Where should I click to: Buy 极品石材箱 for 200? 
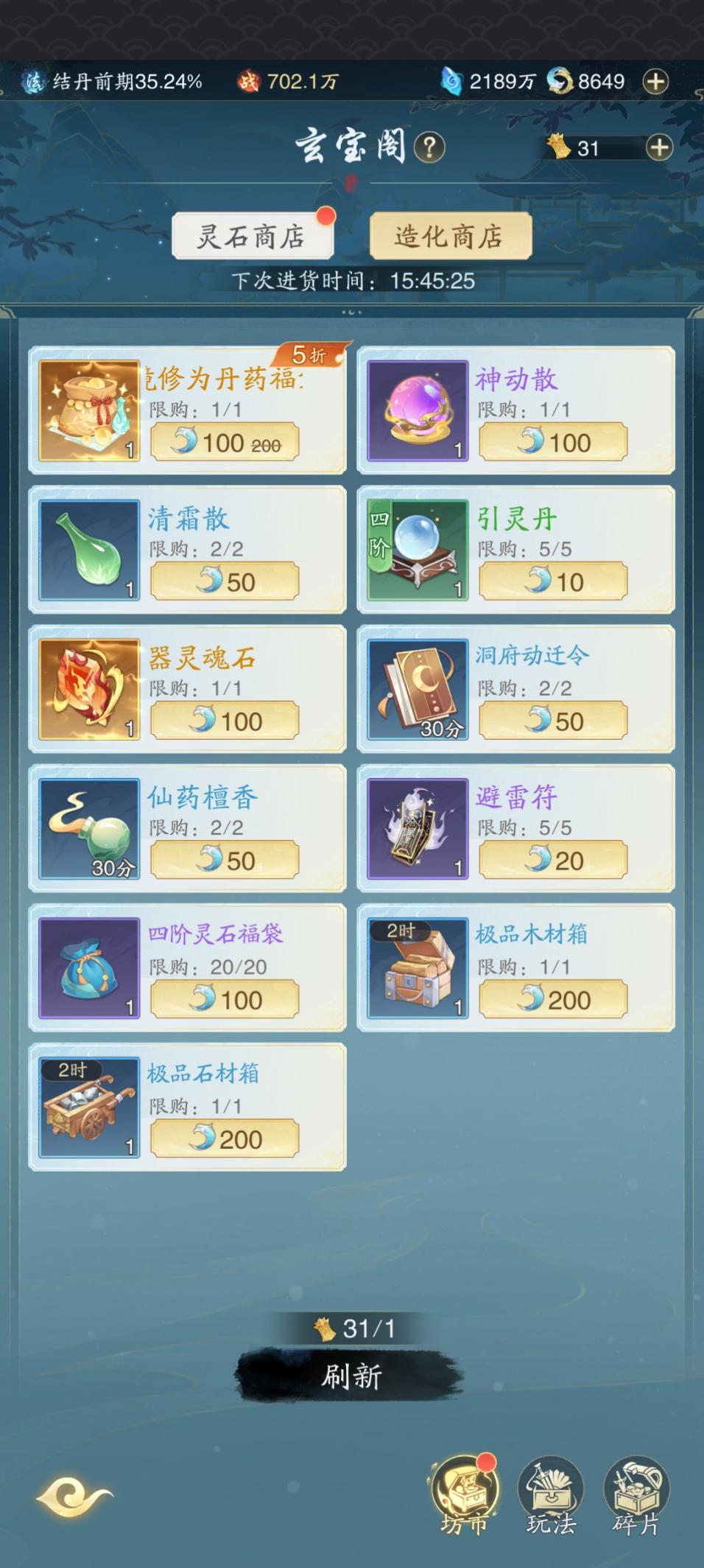[225, 1138]
